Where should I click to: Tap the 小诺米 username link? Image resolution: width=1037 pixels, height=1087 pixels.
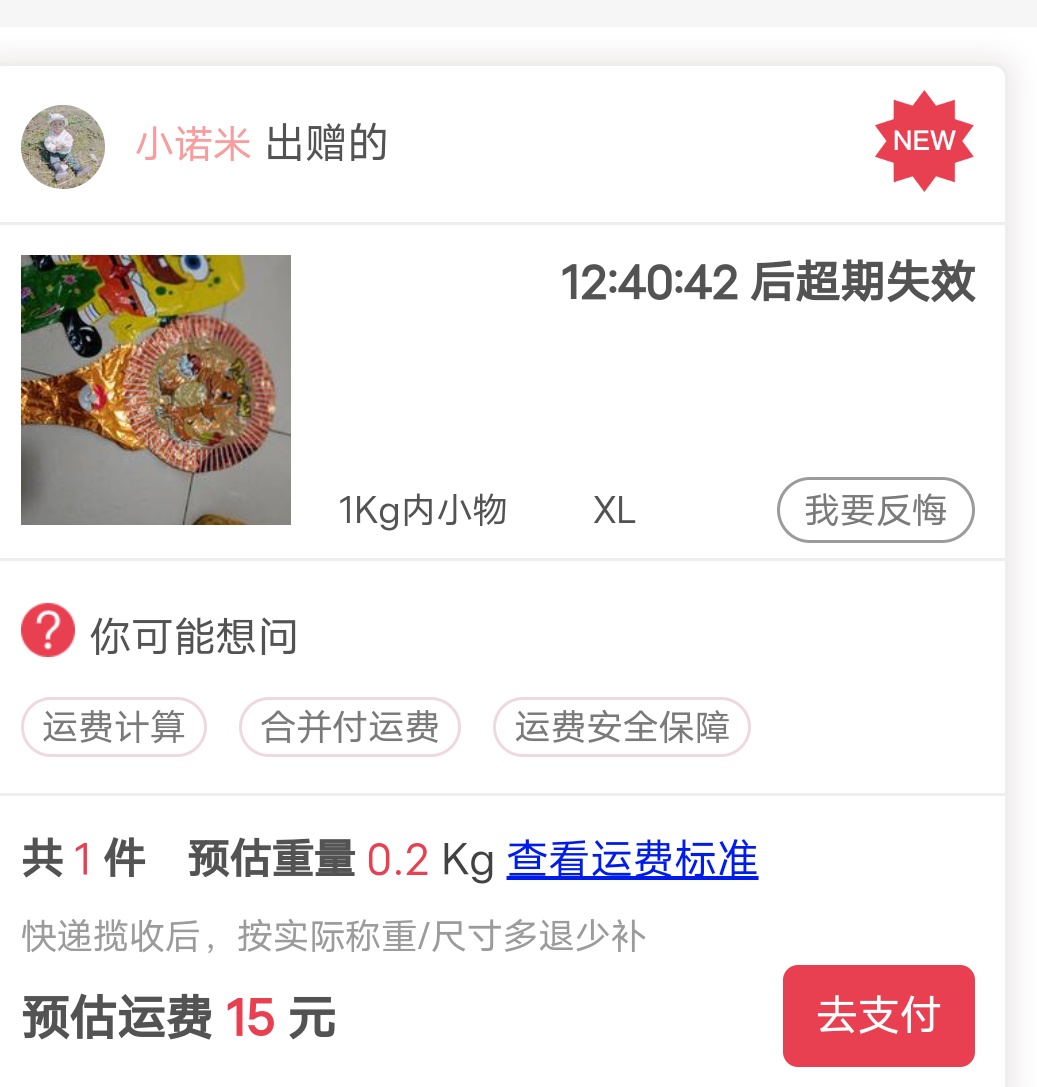pos(193,145)
